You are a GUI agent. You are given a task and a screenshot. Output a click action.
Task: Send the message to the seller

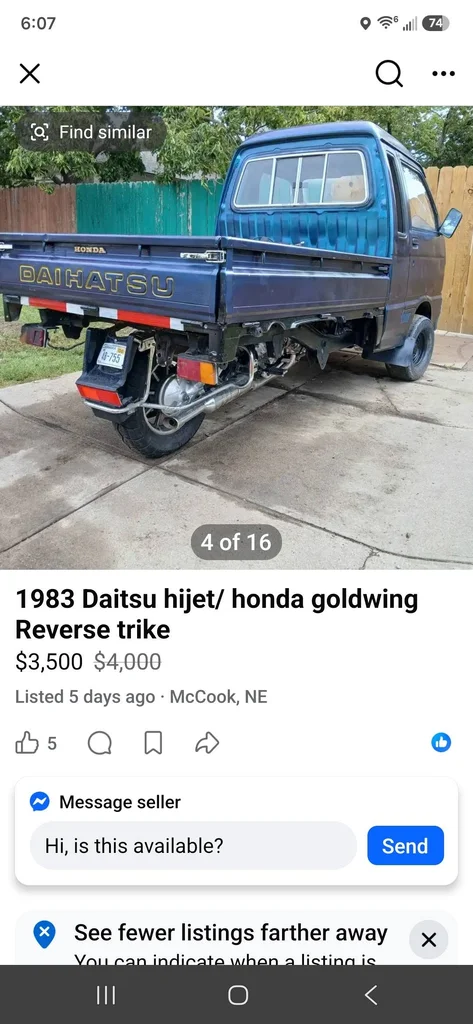click(405, 846)
